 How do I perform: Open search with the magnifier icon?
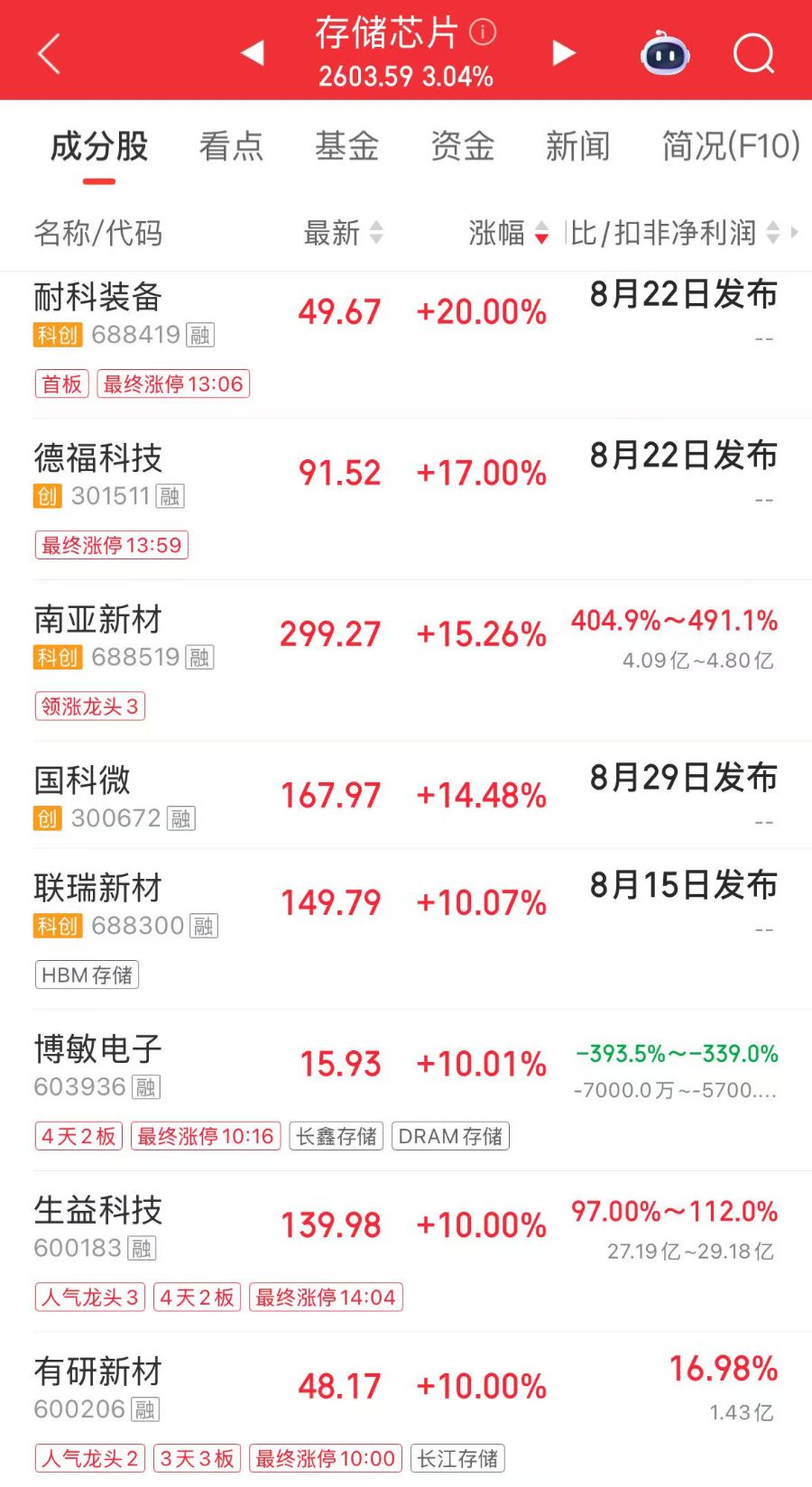tap(754, 54)
